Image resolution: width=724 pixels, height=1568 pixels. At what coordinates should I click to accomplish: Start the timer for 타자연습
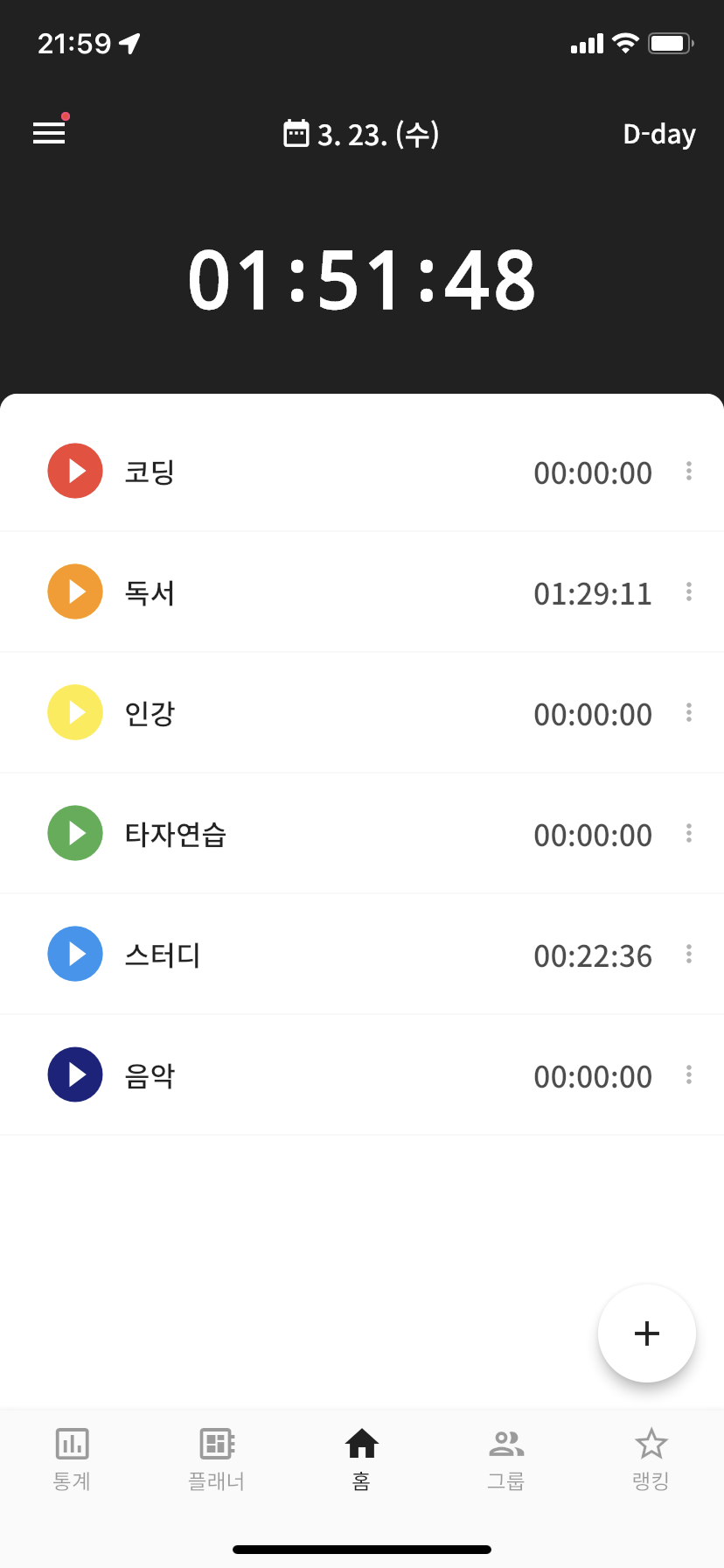[x=75, y=833]
